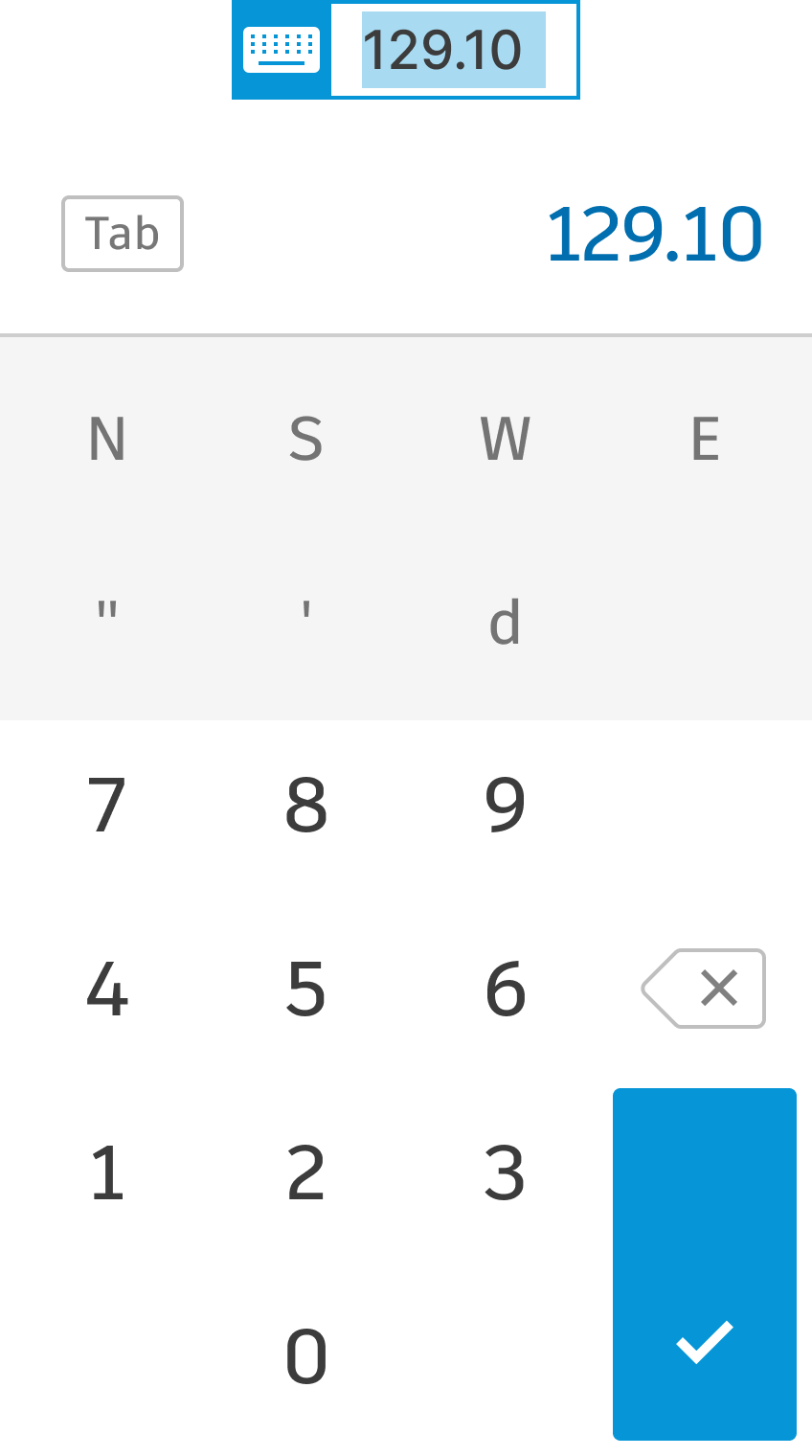The width and height of the screenshot is (812, 1456).
Task: Enter N for north direction
Action: coord(107,439)
